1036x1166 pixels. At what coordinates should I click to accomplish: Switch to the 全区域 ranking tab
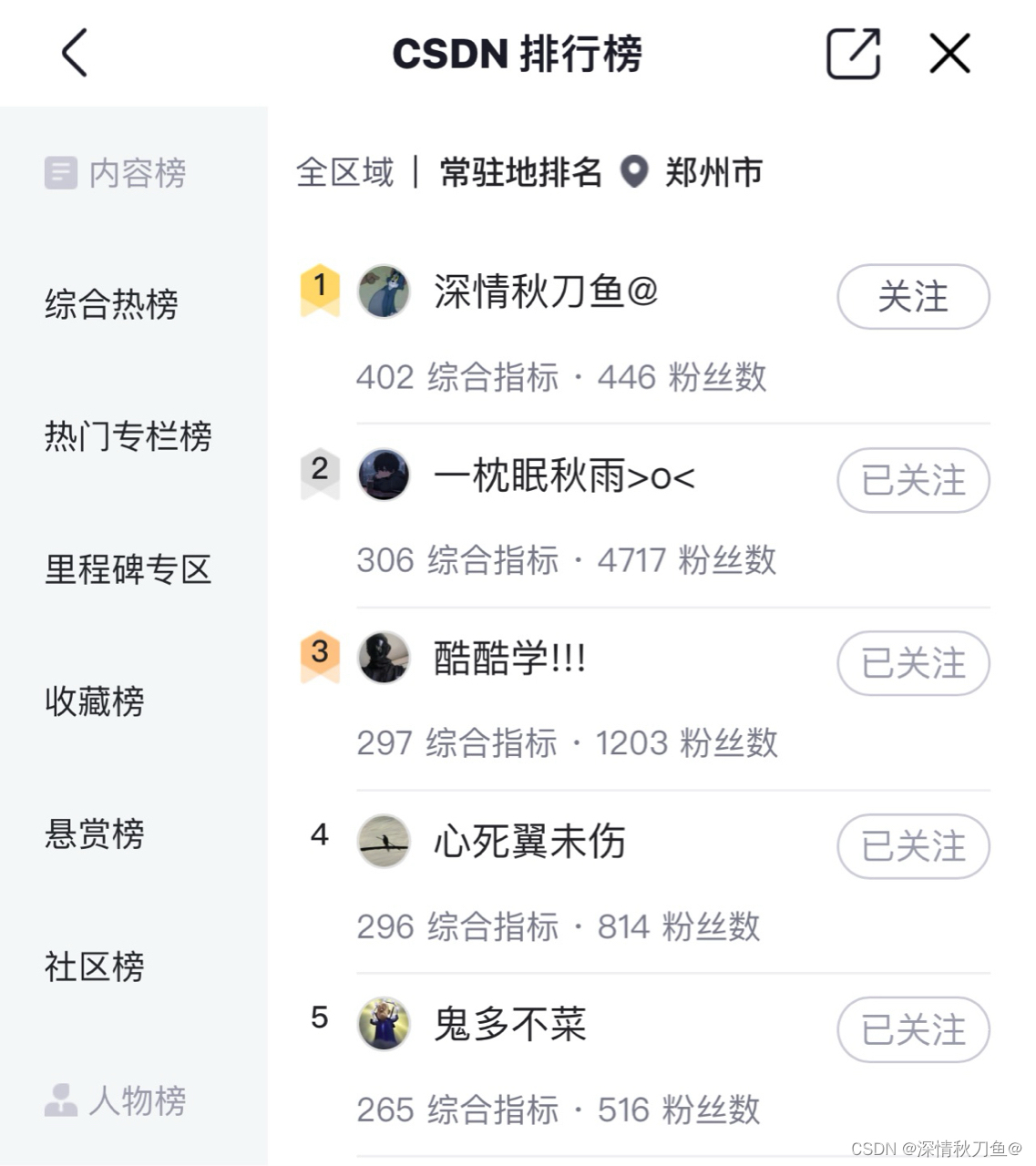click(x=345, y=172)
